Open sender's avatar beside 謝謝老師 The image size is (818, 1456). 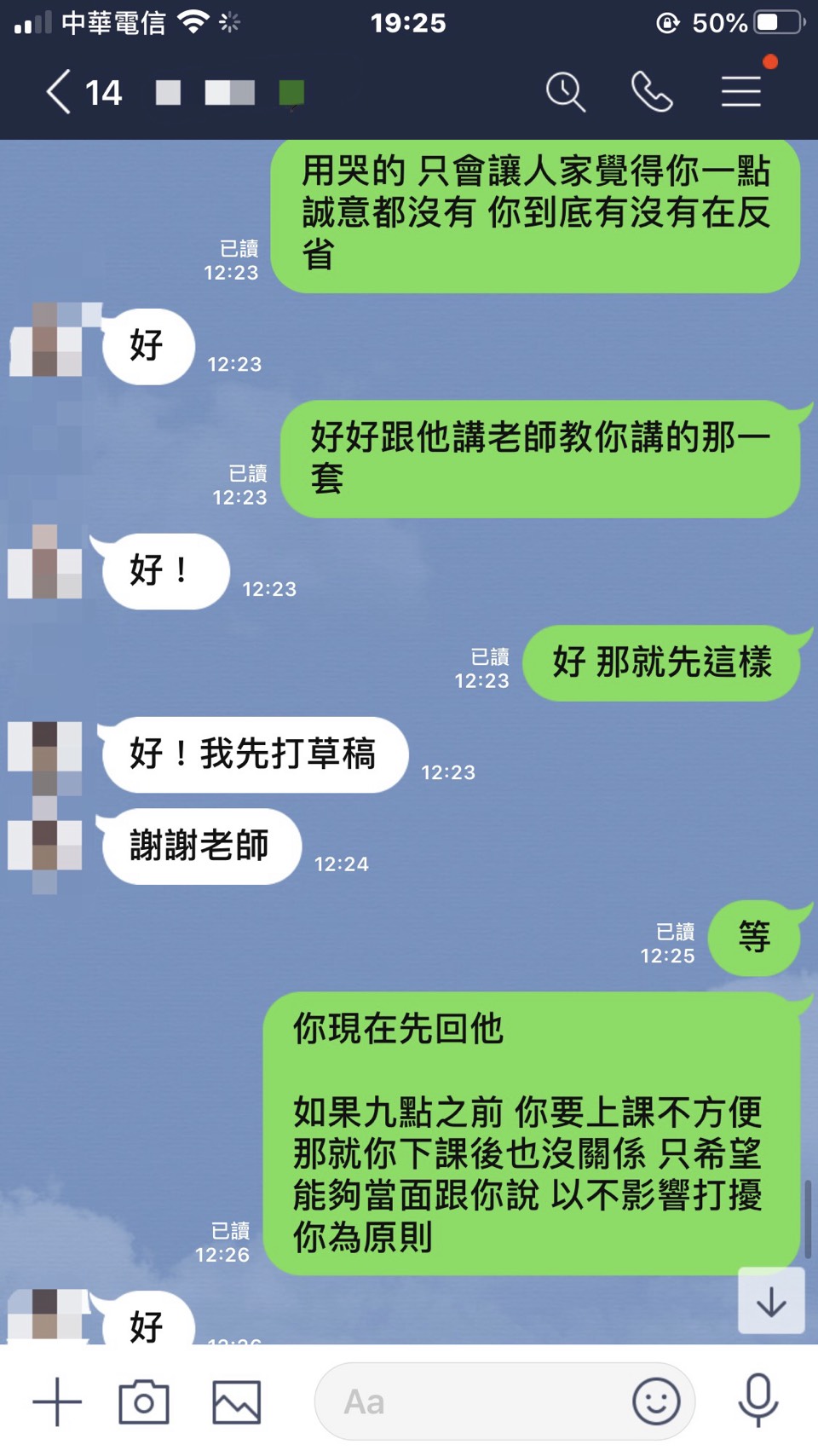[x=45, y=845]
